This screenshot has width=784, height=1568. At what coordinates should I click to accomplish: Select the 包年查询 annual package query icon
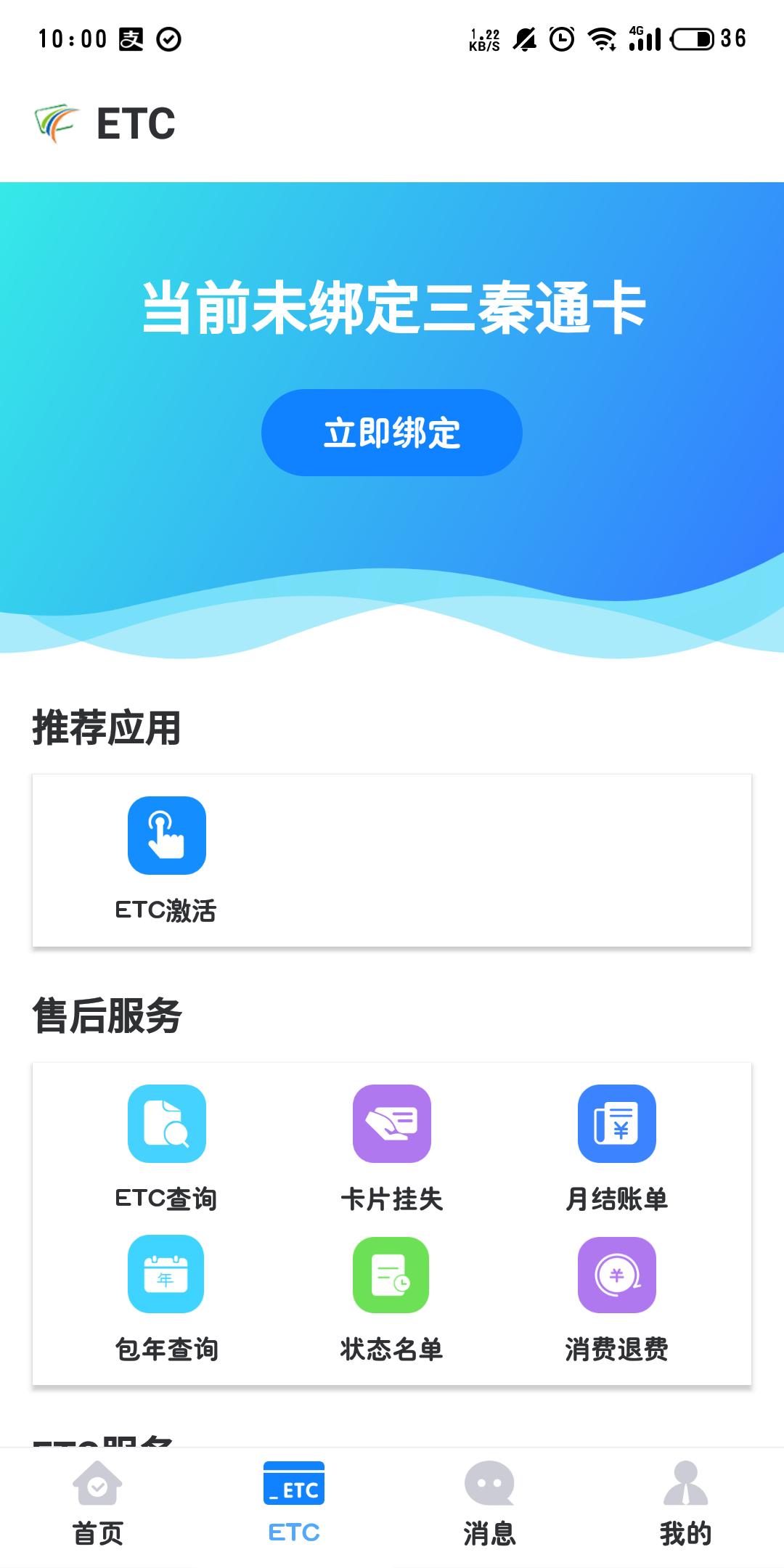(166, 1275)
